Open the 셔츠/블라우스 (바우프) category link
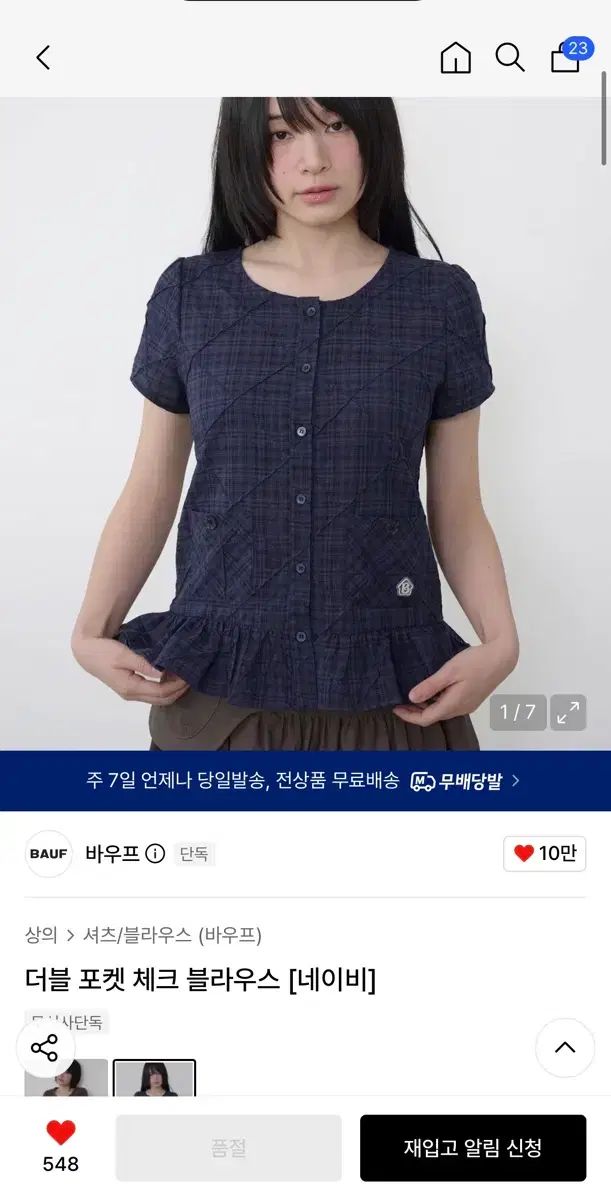 [172, 936]
